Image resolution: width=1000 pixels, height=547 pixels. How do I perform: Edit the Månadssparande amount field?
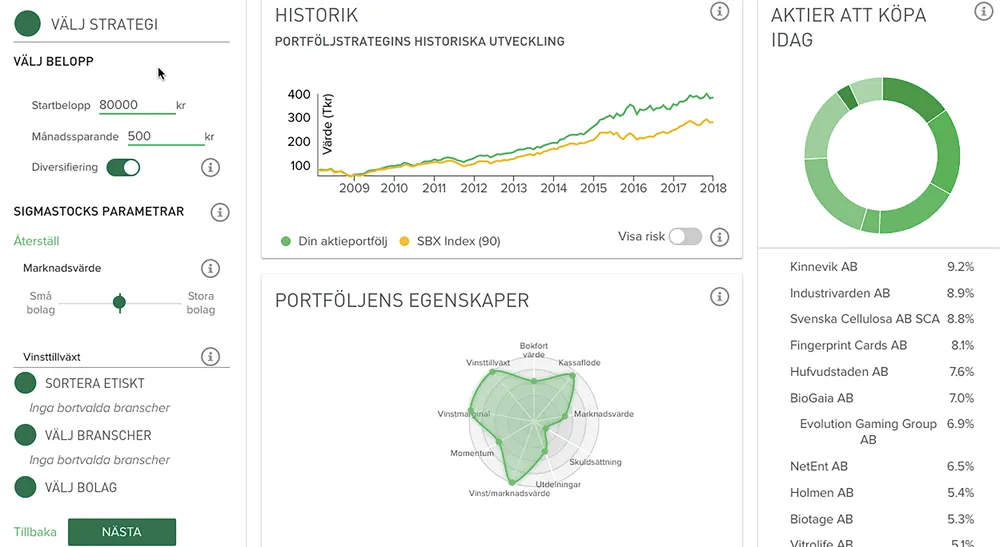[164, 137]
